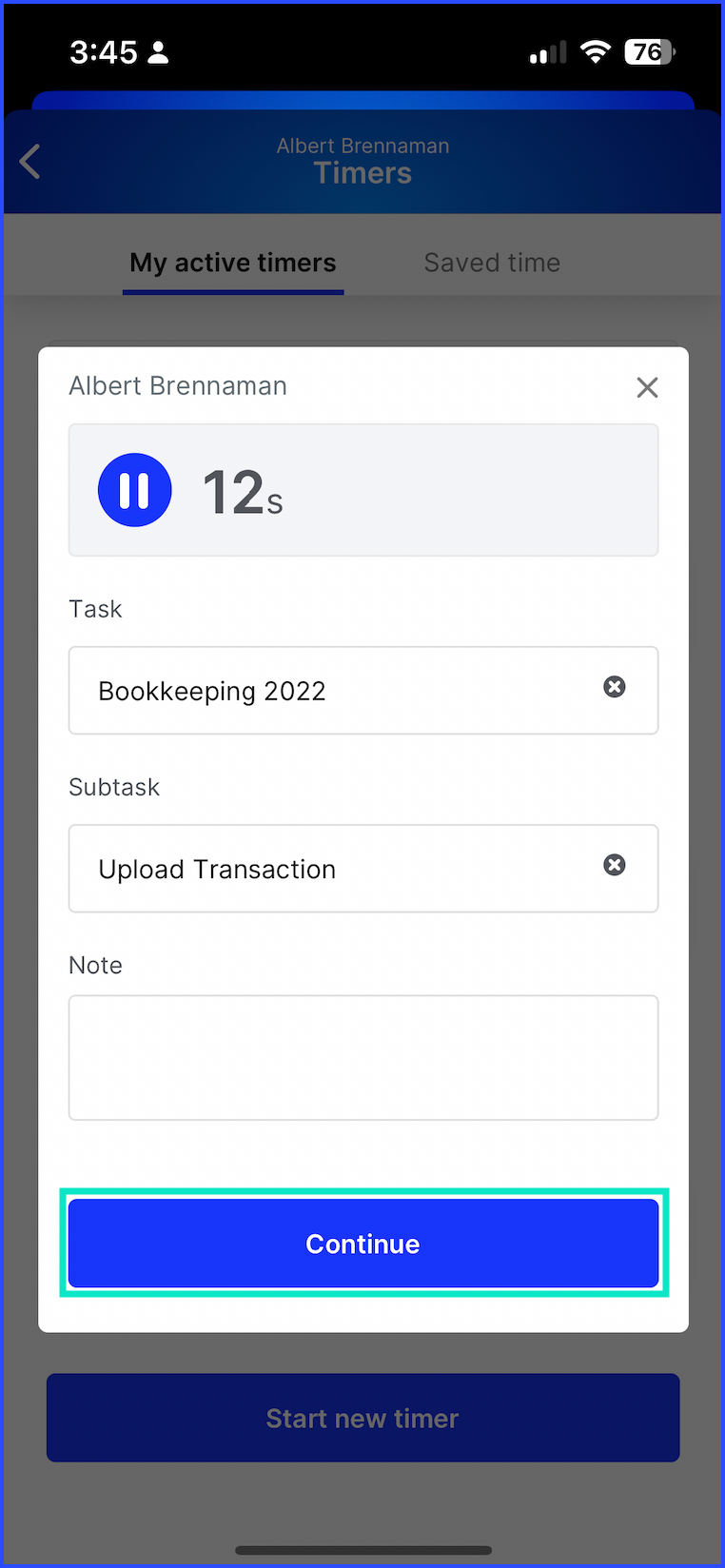
Task: Tap the Continue button
Action: (363, 1244)
